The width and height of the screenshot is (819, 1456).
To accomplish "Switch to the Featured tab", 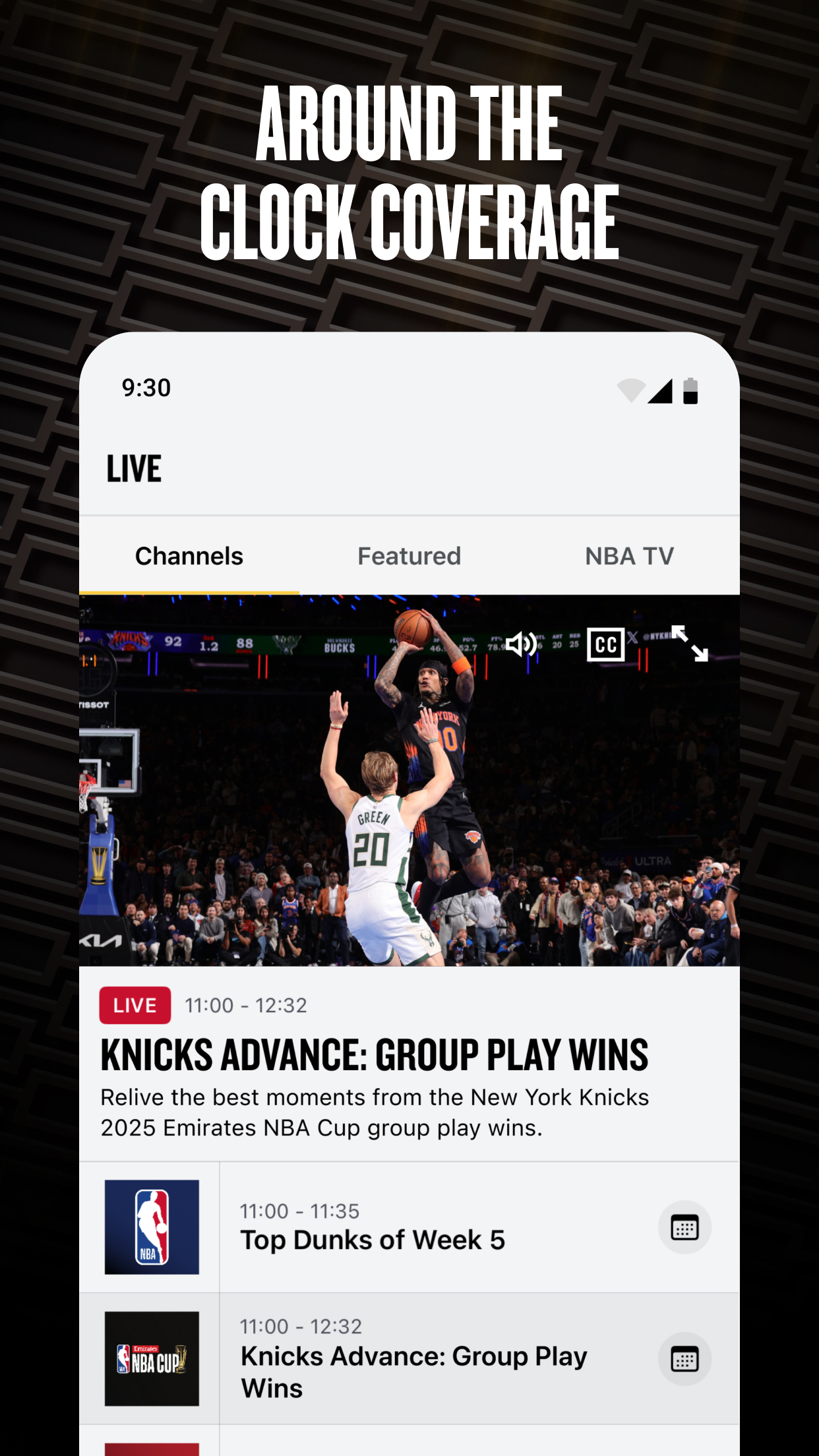I will coord(409,556).
